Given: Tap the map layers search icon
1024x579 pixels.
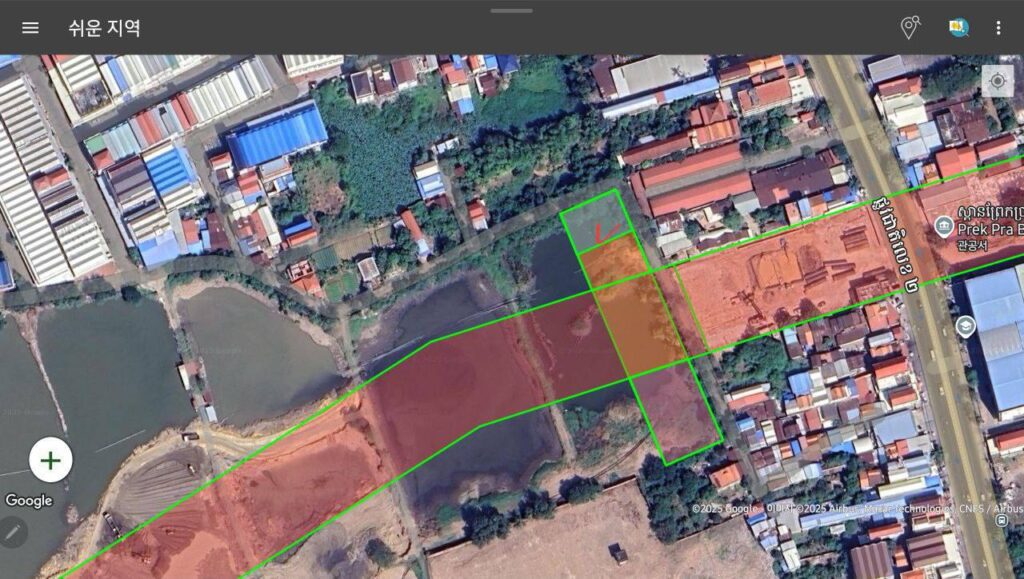Looking at the screenshot, I should (958, 28).
